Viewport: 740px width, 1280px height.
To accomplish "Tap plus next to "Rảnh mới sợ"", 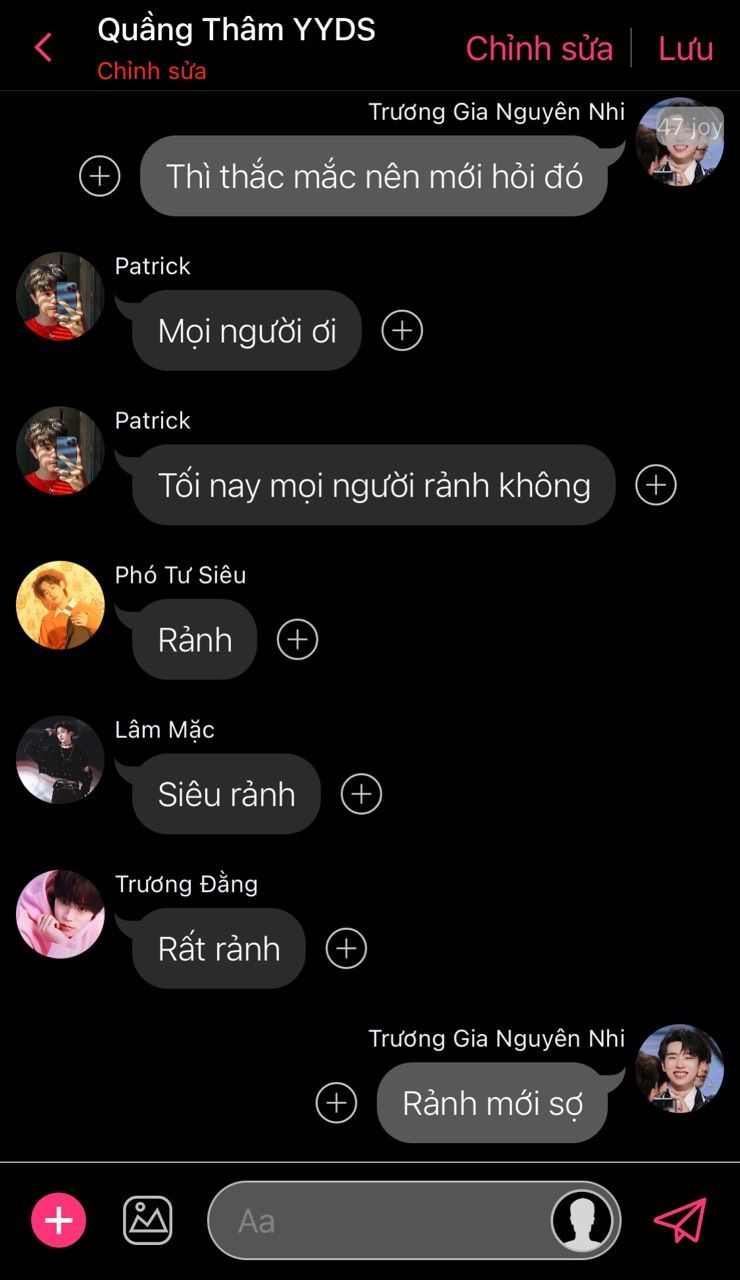I will 336,1103.
